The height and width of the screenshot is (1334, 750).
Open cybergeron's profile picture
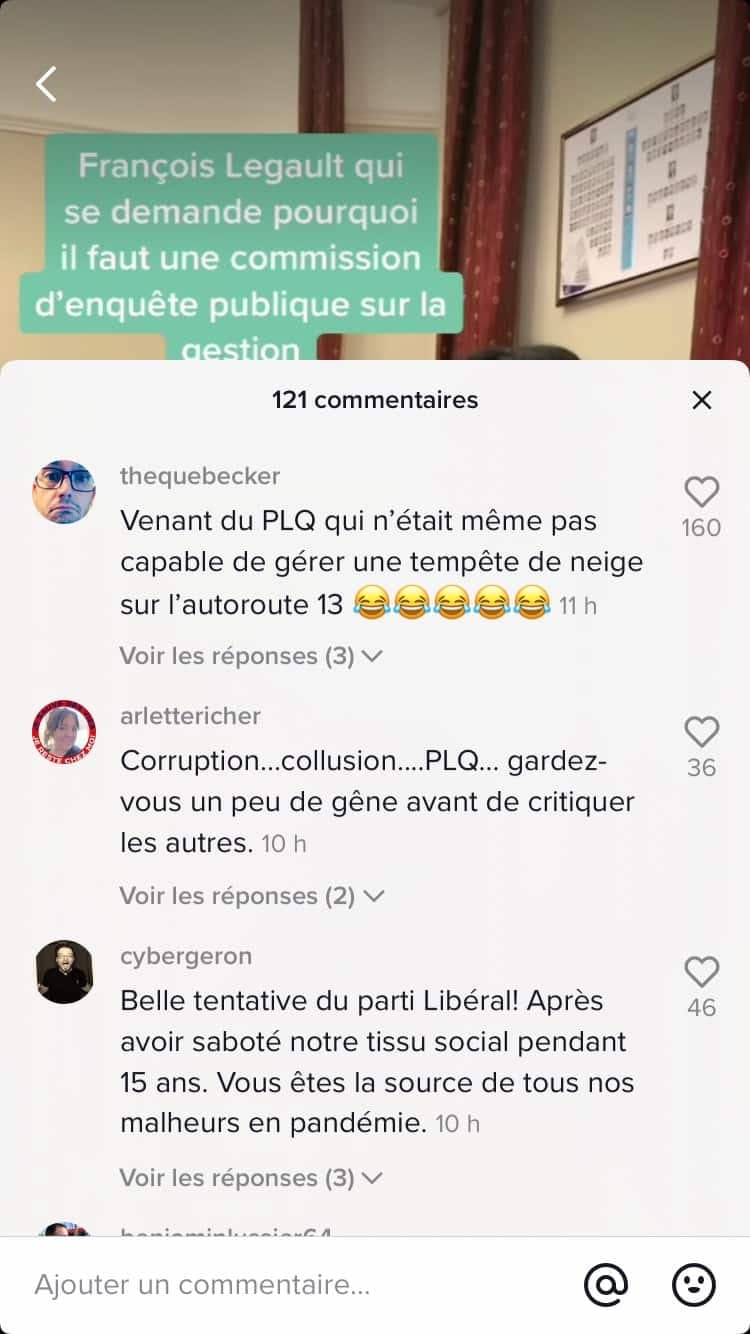64,971
